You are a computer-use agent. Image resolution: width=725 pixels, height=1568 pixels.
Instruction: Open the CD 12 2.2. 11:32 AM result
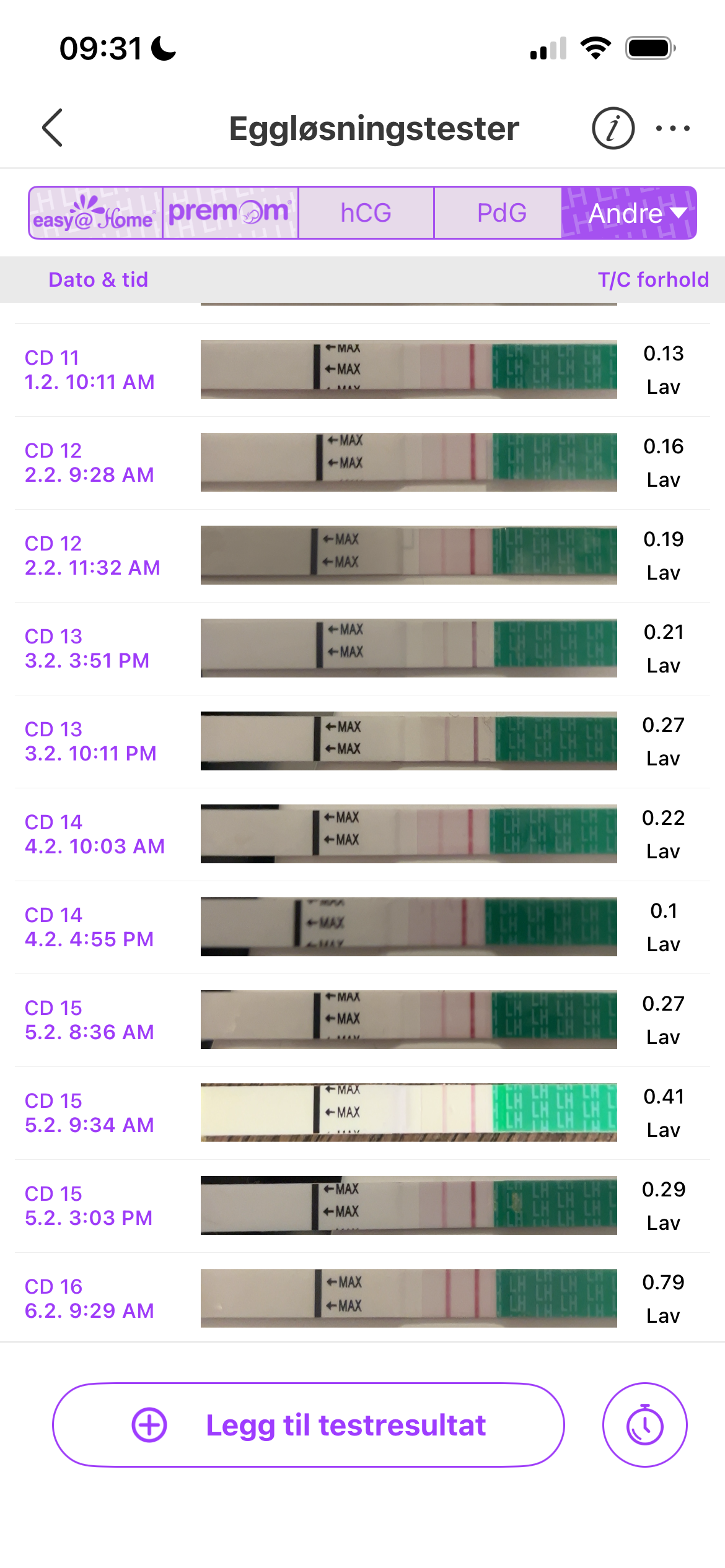(362, 555)
